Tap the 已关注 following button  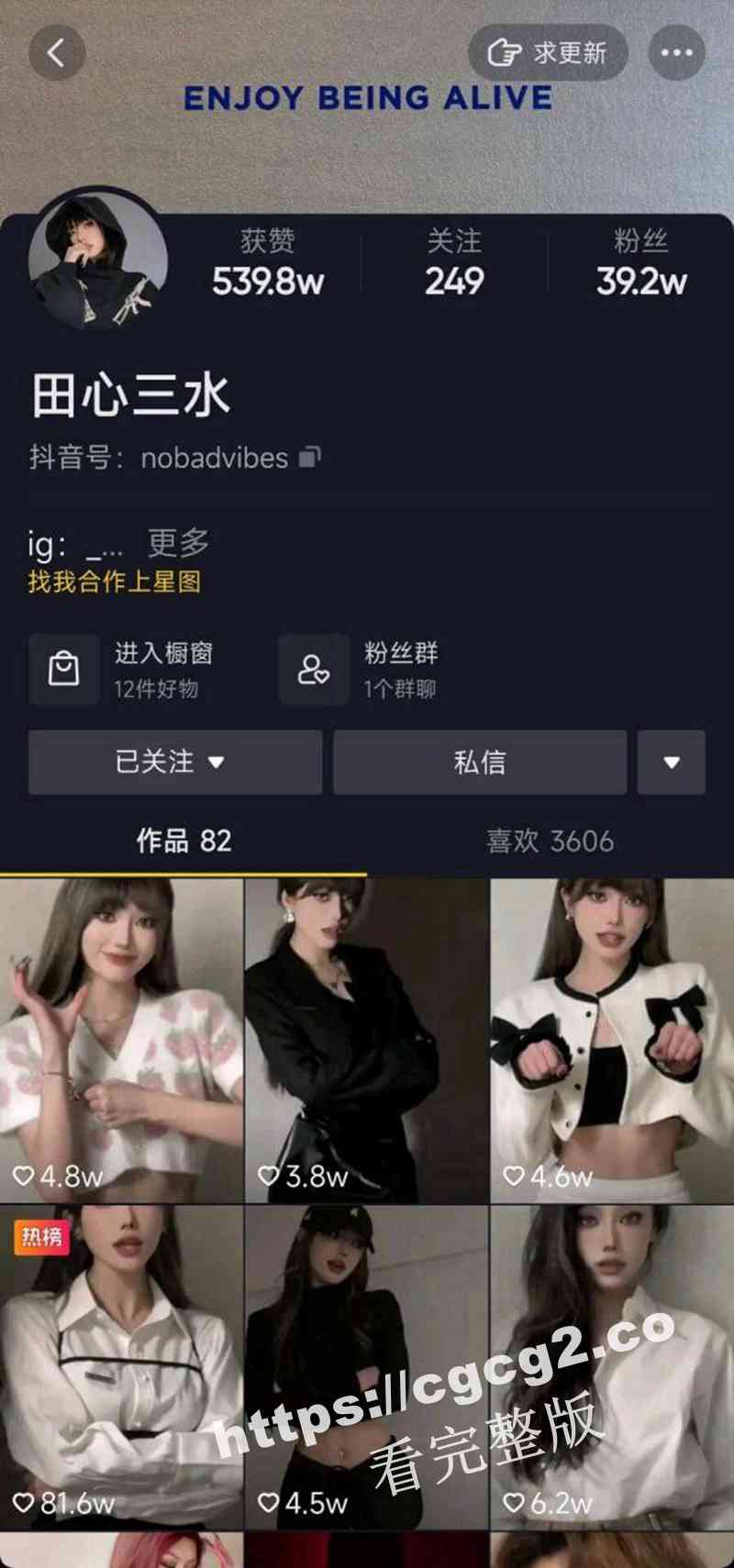pyautogui.click(x=174, y=762)
